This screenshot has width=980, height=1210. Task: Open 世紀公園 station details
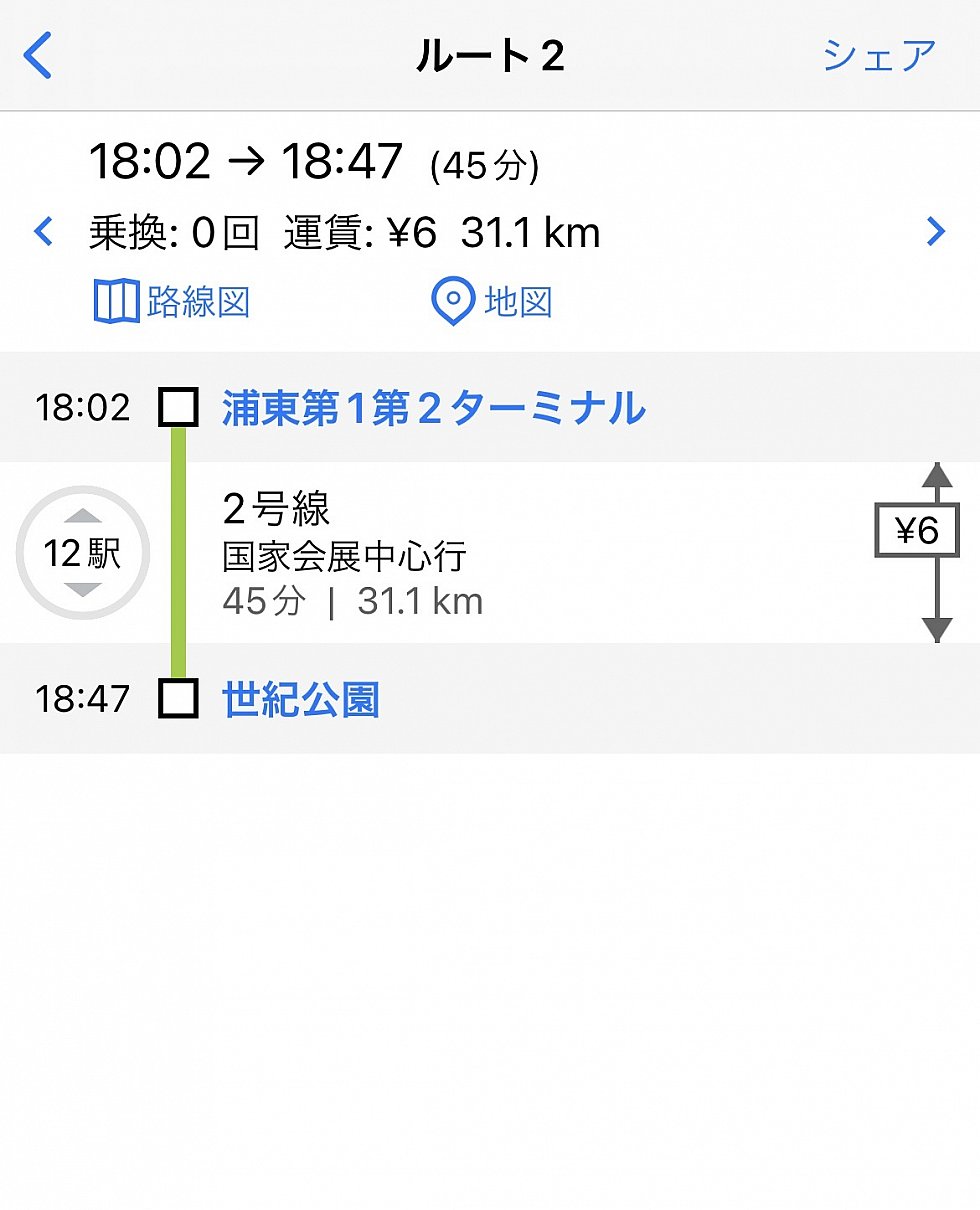tap(301, 700)
